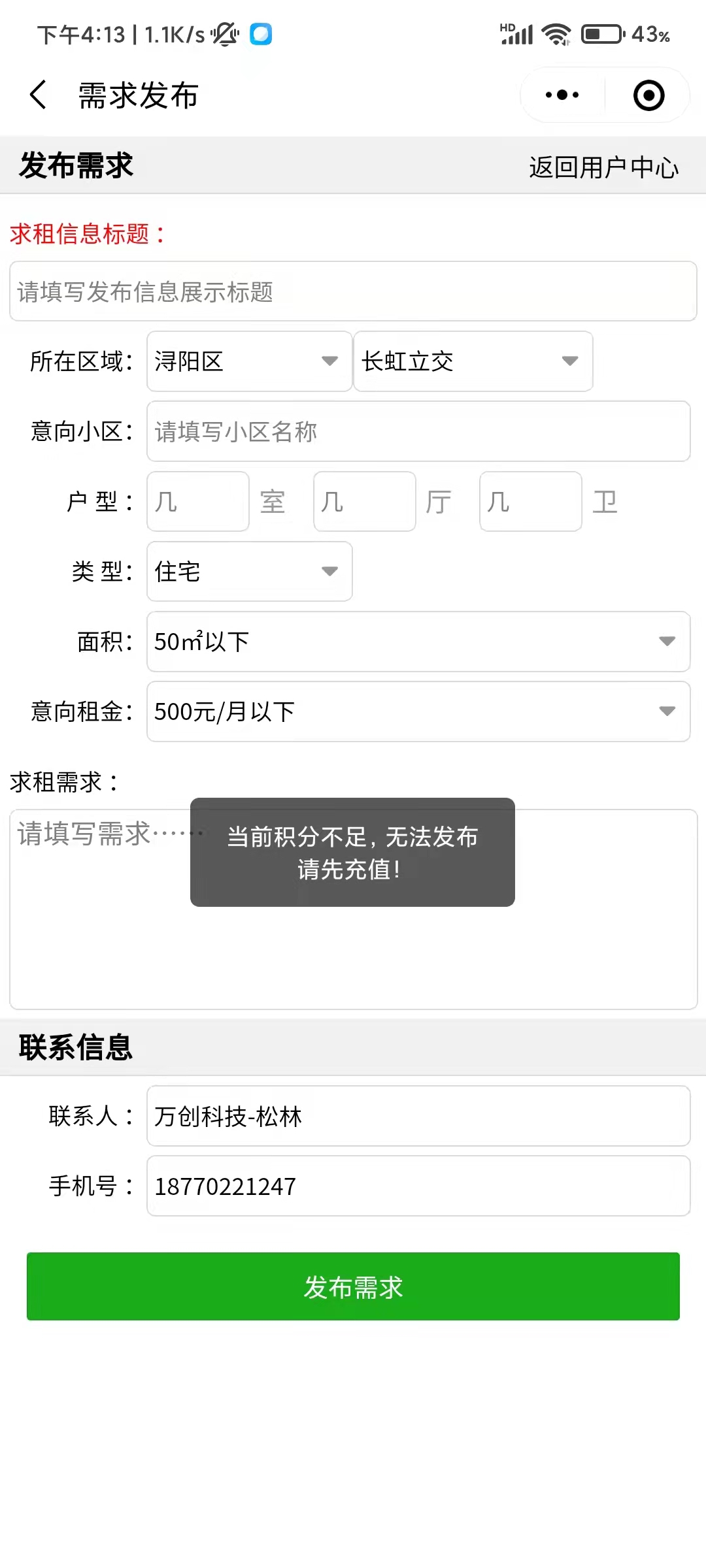The image size is (706, 1568).
Task: Expand the 长虹立交 area dropdown
Action: (473, 361)
